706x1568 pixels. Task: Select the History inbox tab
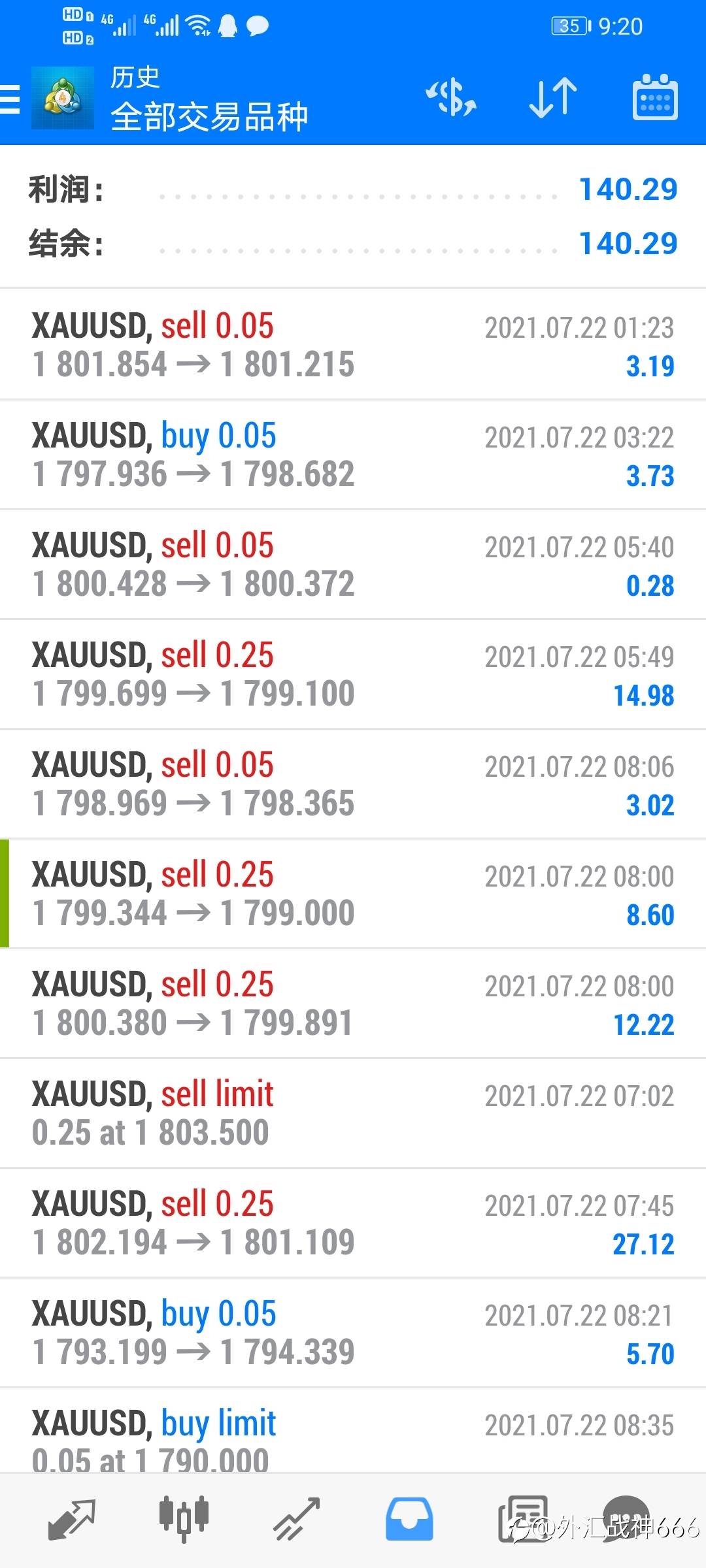coord(409,1519)
